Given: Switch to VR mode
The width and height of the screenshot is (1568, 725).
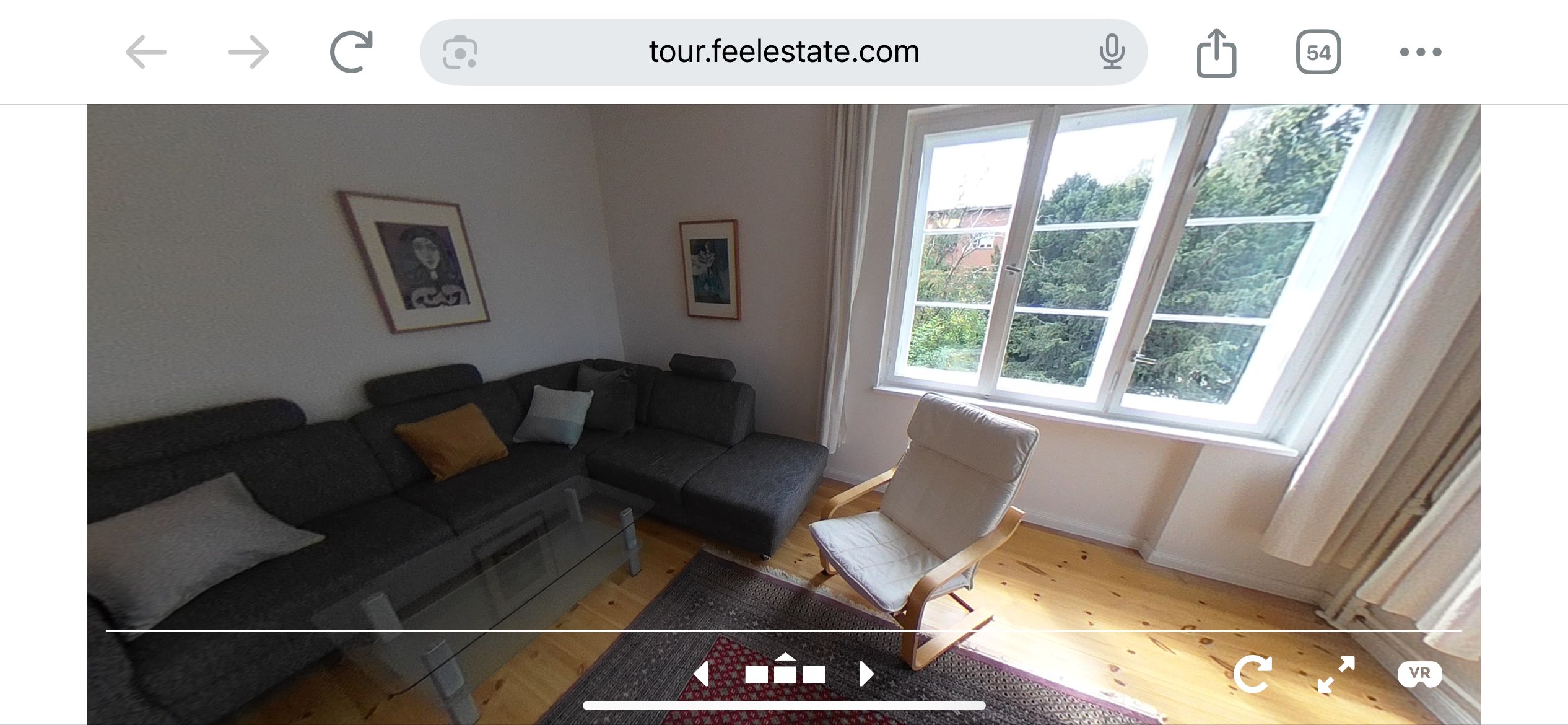Looking at the screenshot, I should pos(1419,674).
